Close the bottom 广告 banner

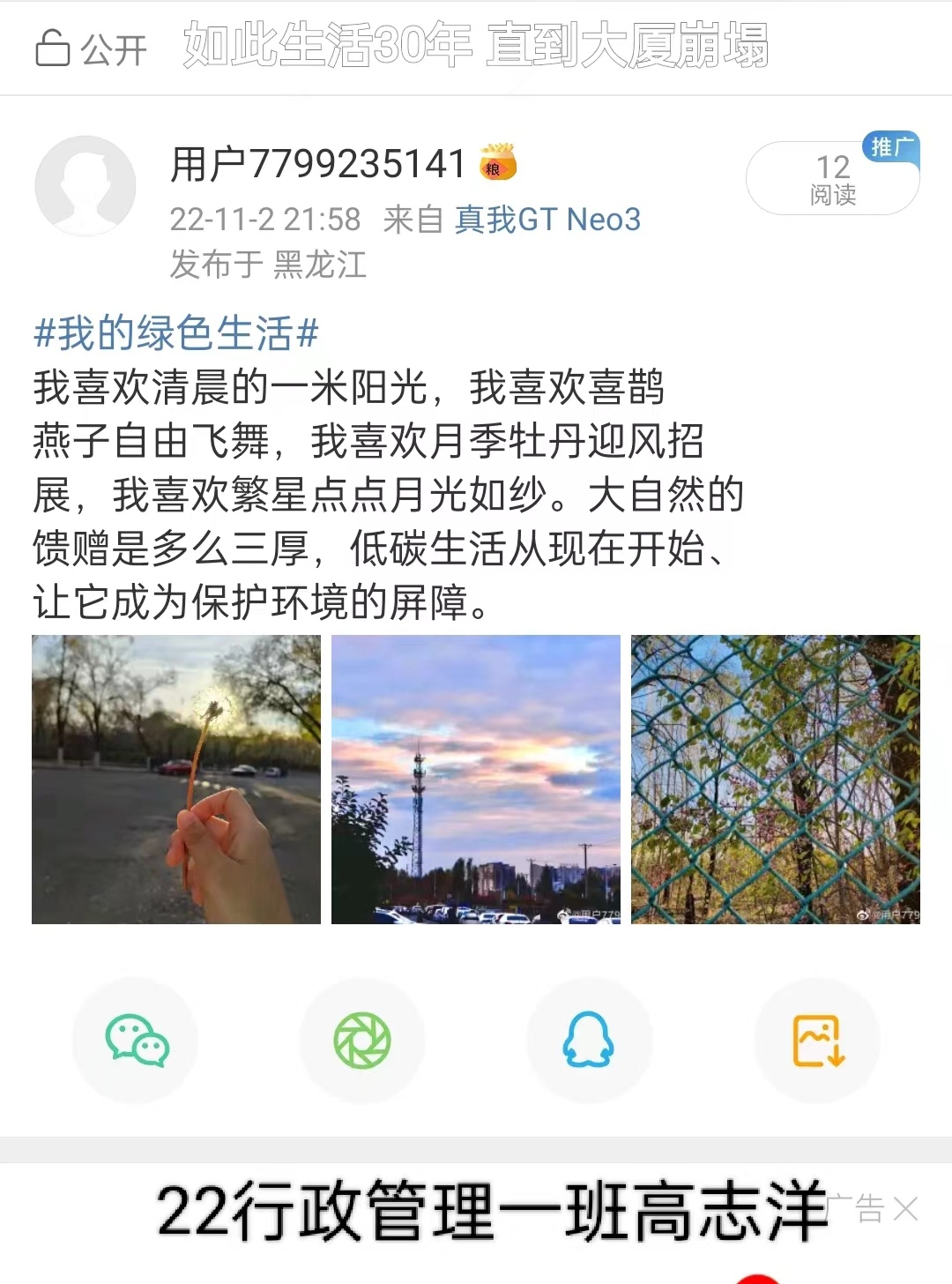(x=906, y=1209)
